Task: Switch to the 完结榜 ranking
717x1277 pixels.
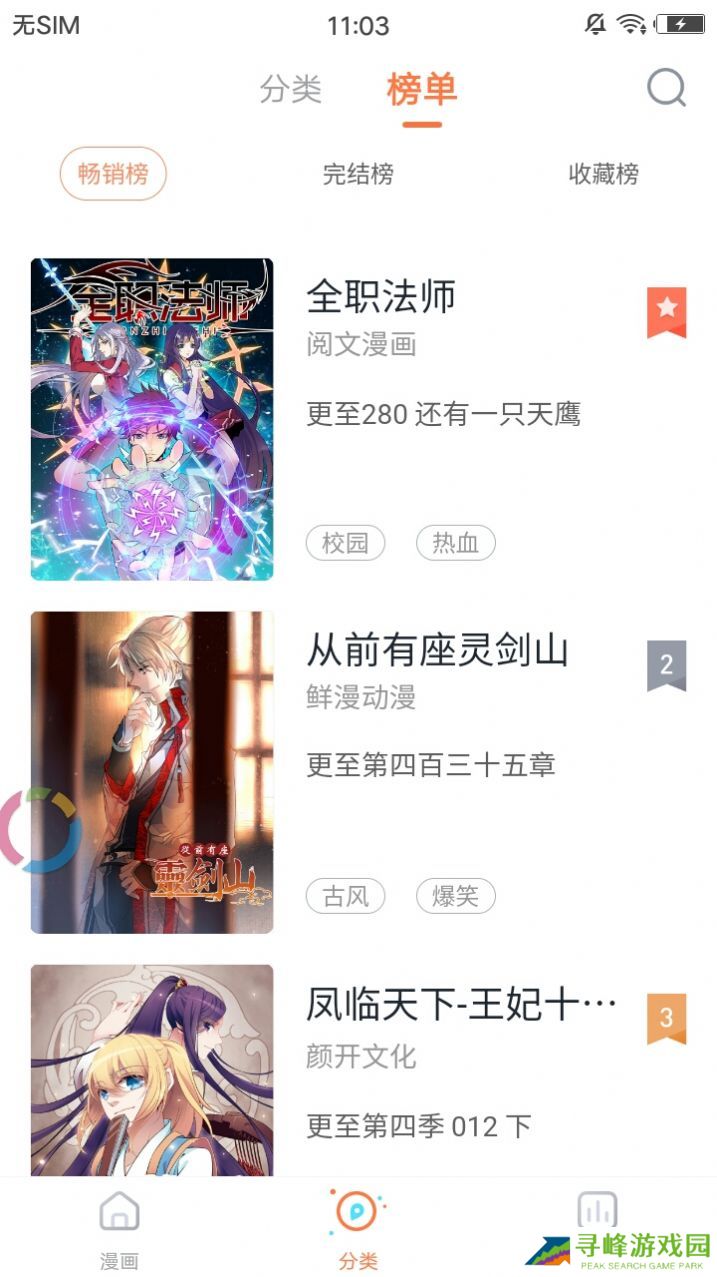Action: [x=358, y=174]
